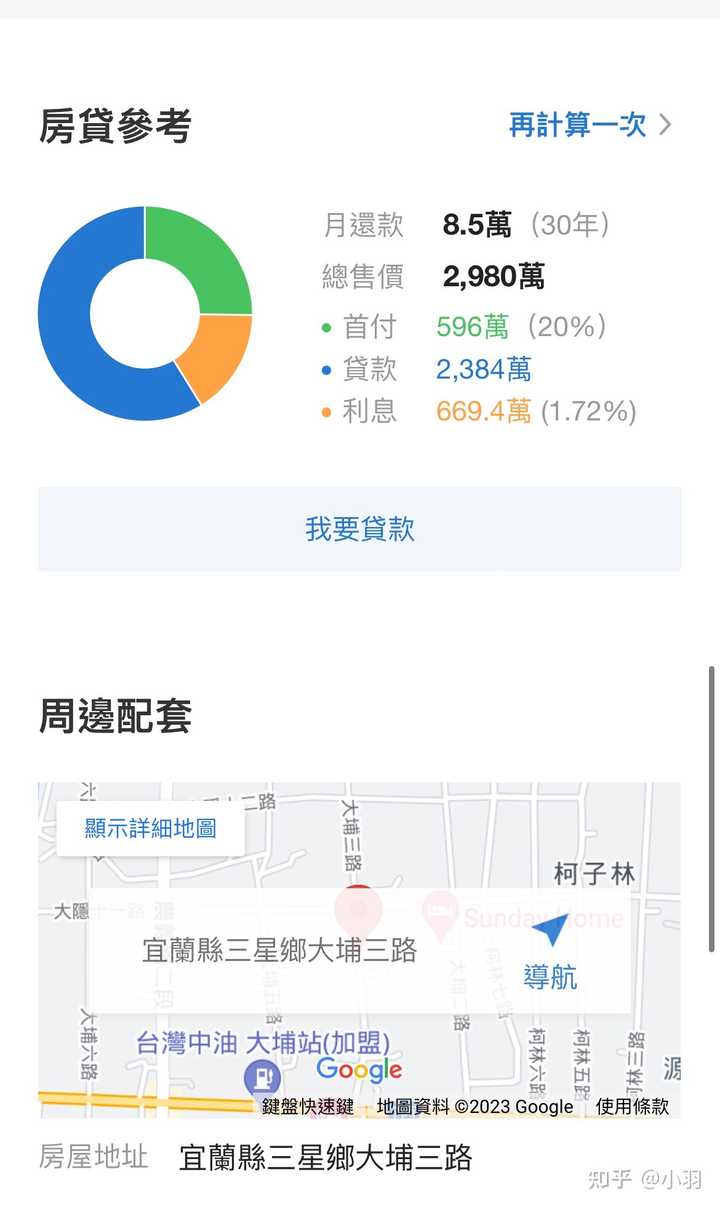Tap 鍵盤快速鍵 on the map
Image resolution: width=720 pixels, height=1209 pixels.
click(x=308, y=1106)
